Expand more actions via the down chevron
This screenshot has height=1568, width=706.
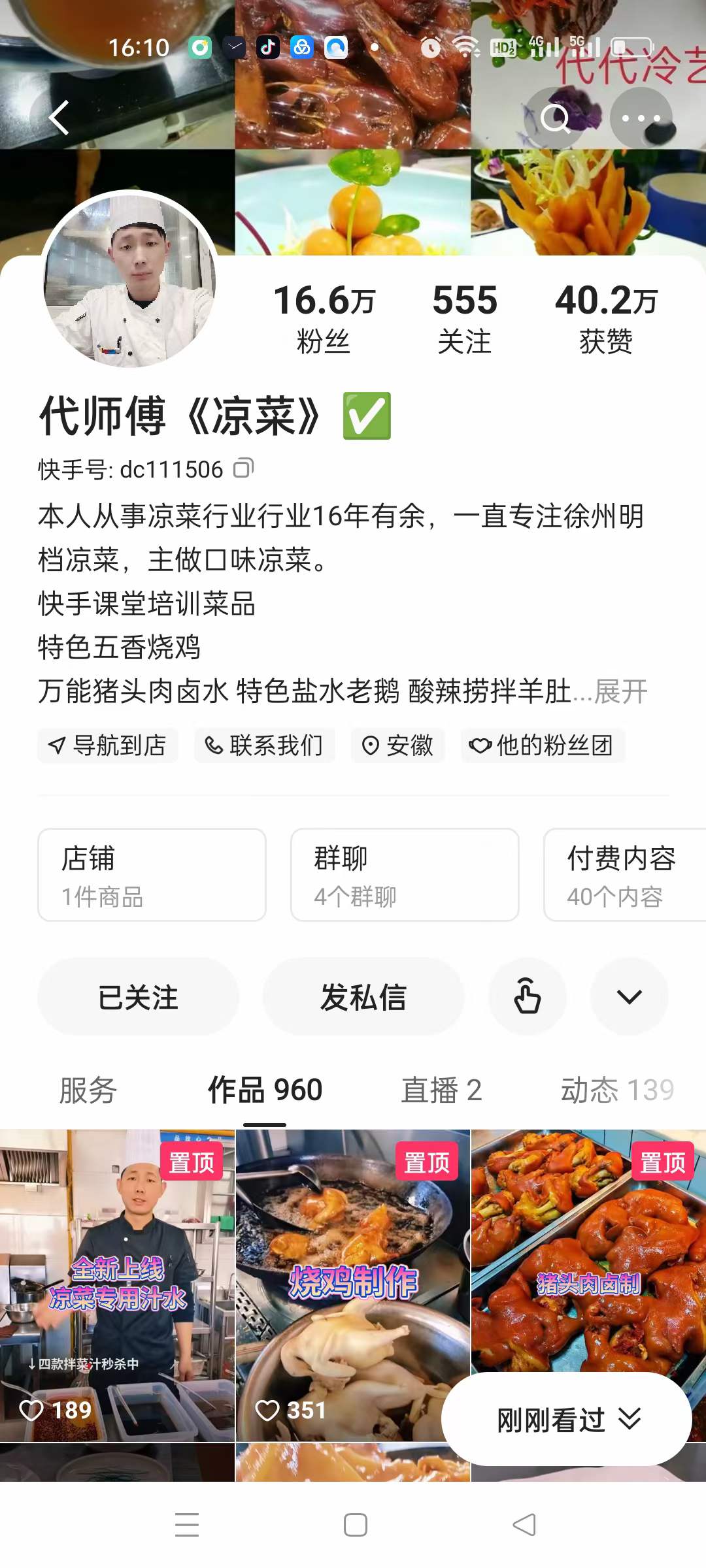pos(629,997)
